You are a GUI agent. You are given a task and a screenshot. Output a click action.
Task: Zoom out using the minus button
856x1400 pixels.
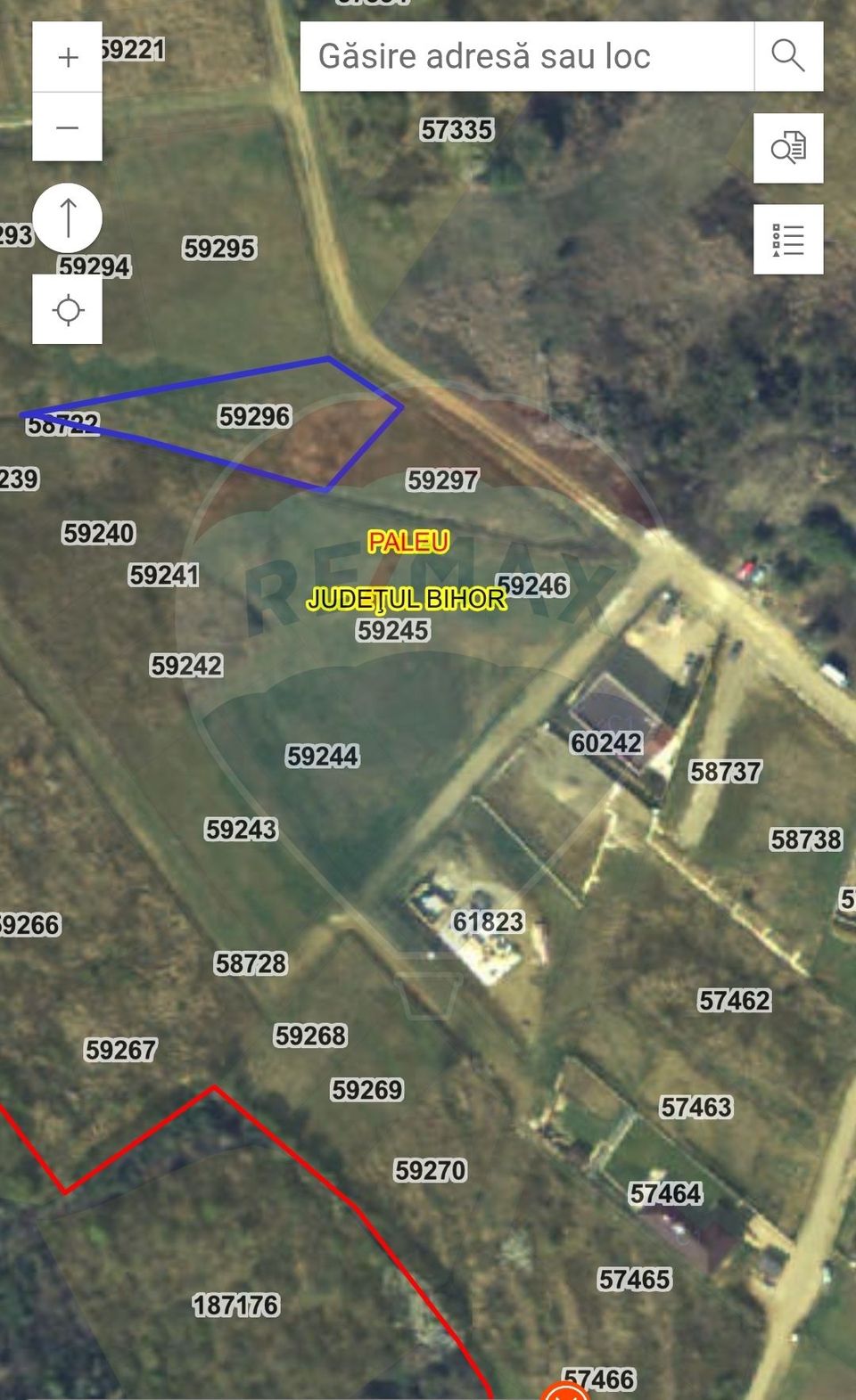68,127
